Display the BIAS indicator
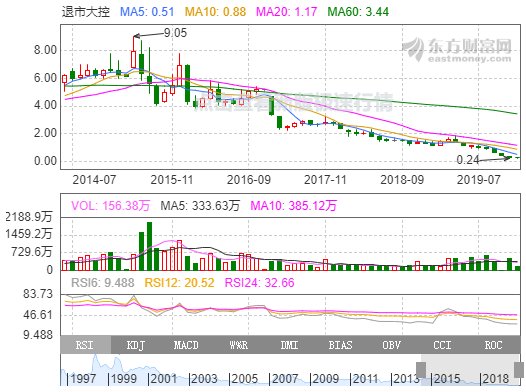 point(340,345)
